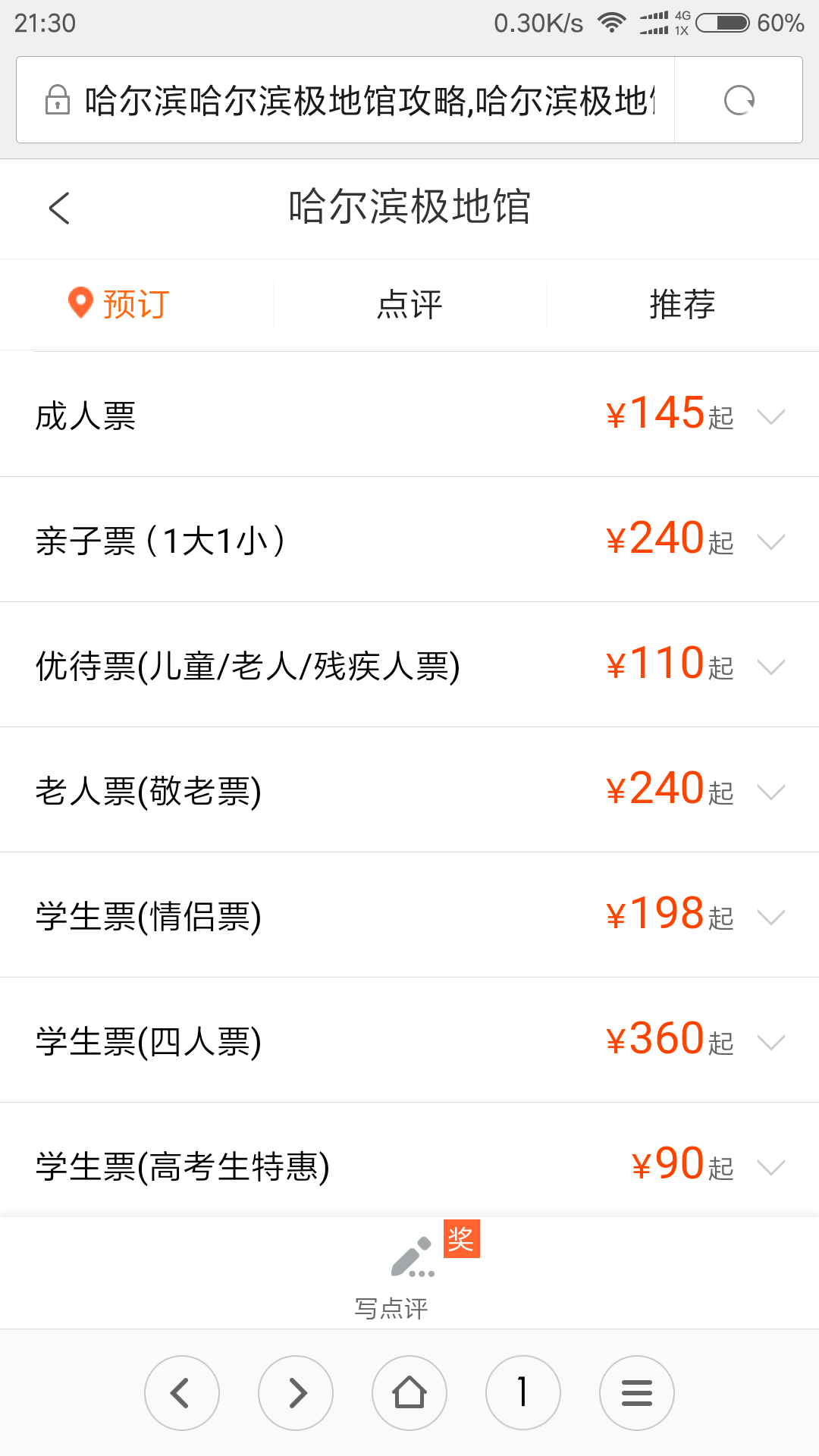The image size is (819, 1456).
Task: Expand 老人票(敬老票) ticket row
Action: 409,790
